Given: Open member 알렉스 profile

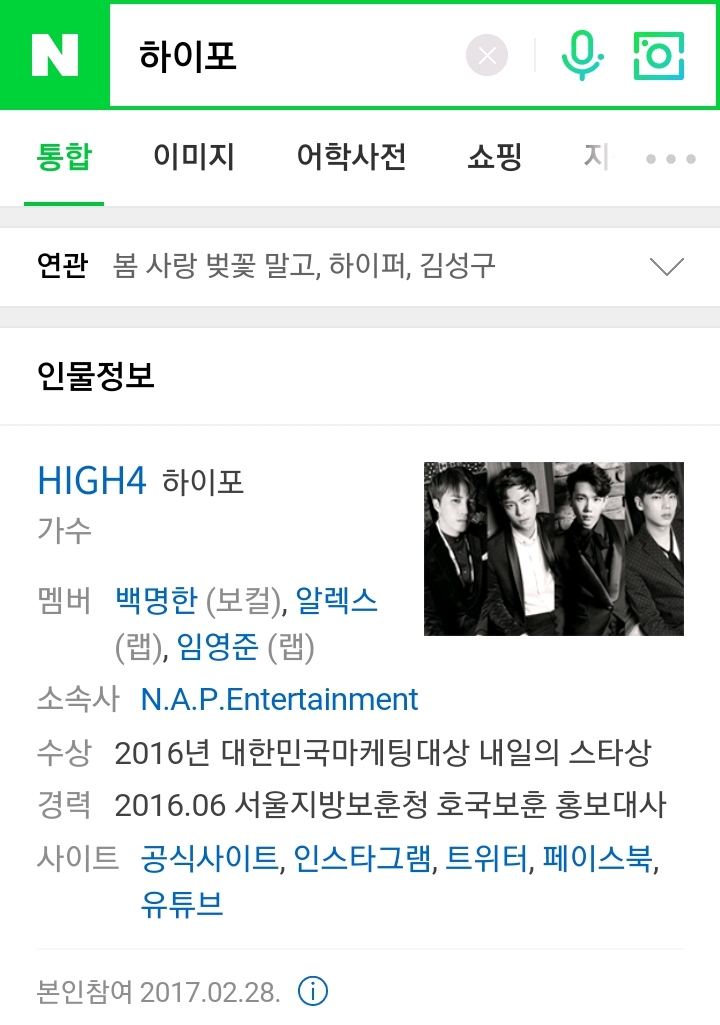Looking at the screenshot, I should click(337, 600).
